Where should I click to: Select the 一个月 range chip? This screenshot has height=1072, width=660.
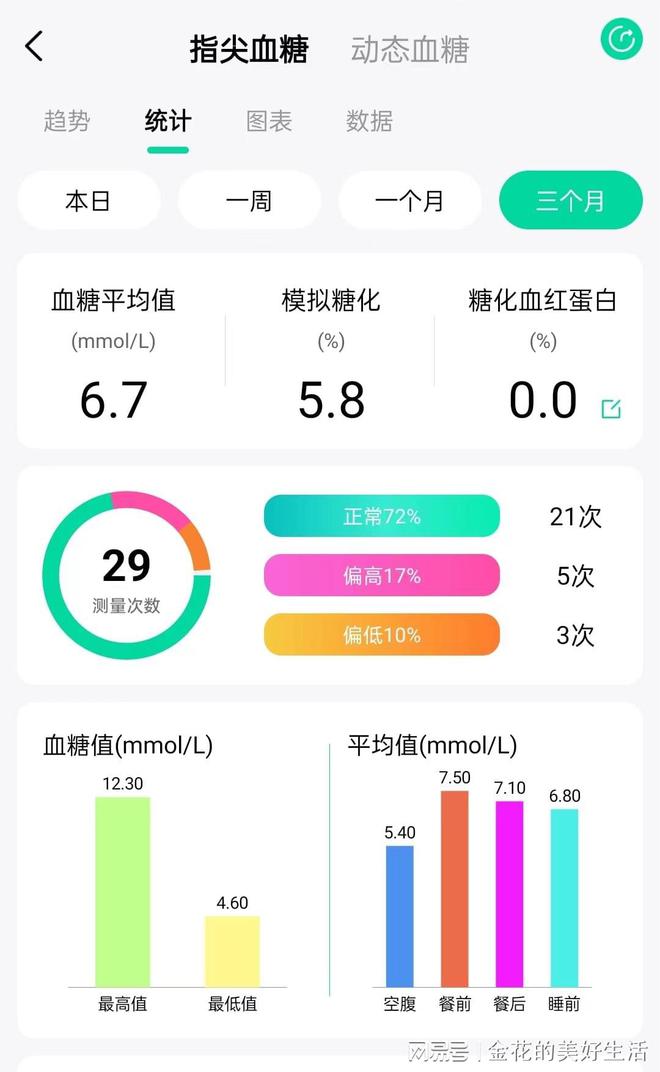coord(410,200)
